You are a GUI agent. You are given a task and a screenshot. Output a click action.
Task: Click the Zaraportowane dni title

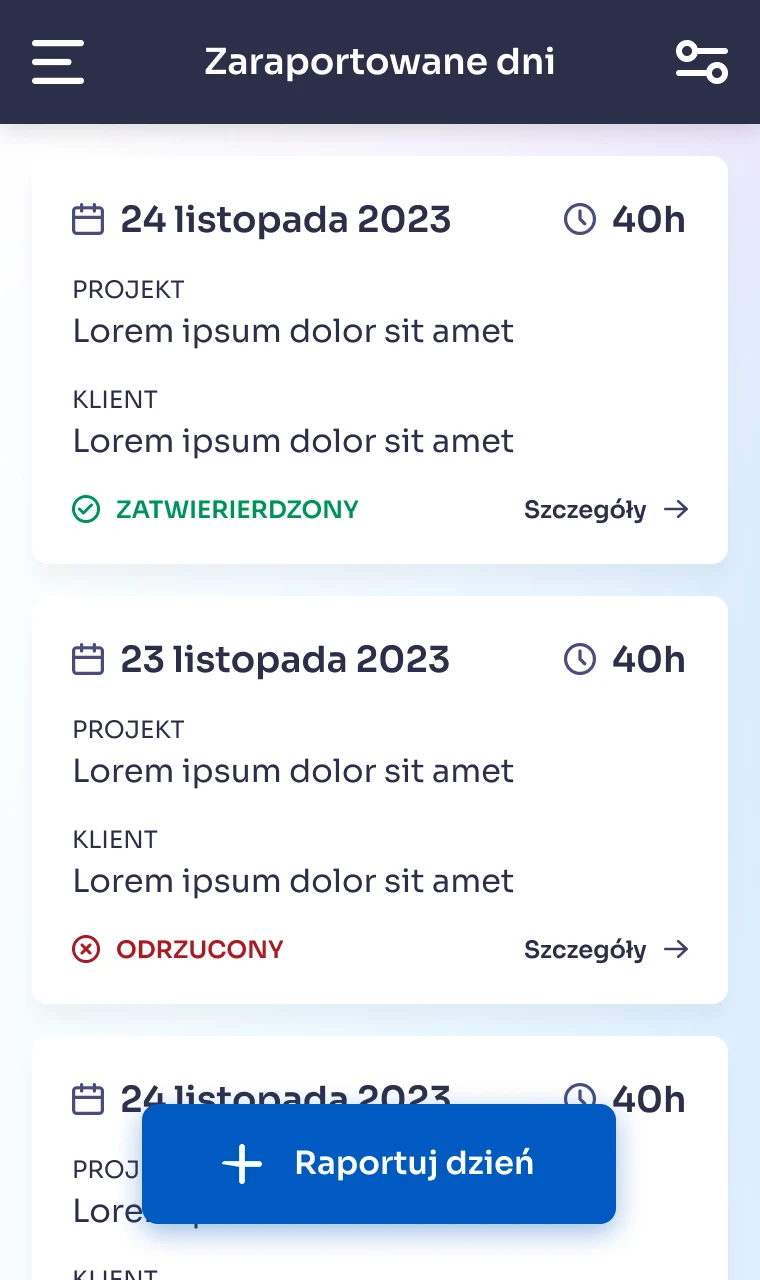tap(379, 62)
